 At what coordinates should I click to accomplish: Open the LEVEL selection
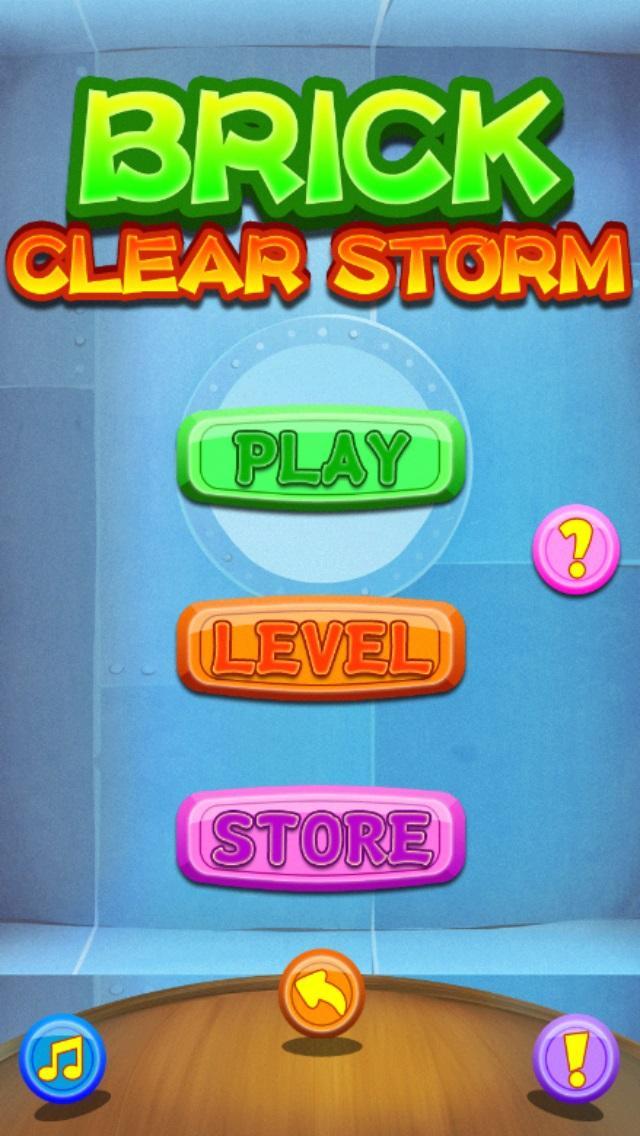point(321,649)
